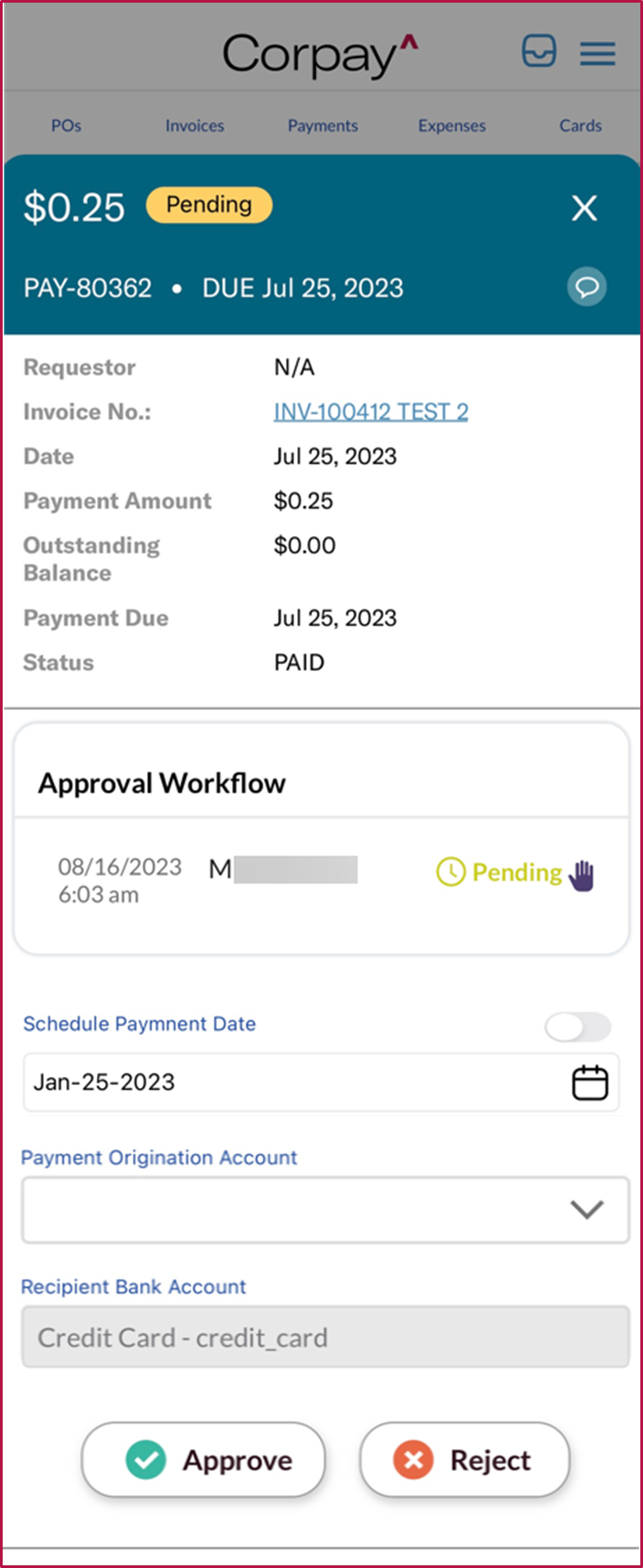Open comments via the chat bubble icon

pyautogui.click(x=587, y=287)
